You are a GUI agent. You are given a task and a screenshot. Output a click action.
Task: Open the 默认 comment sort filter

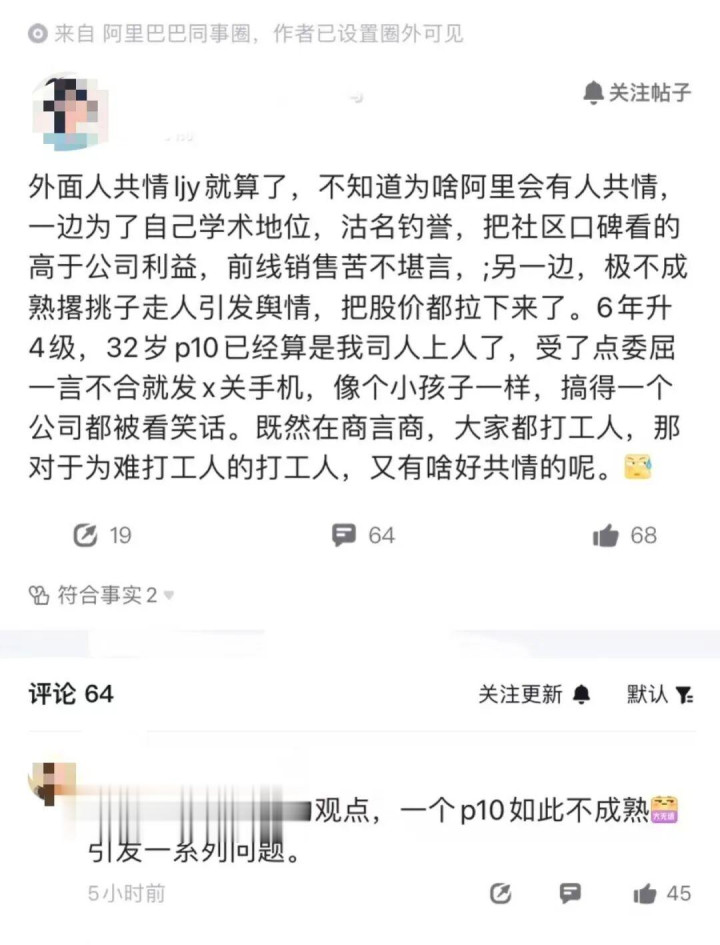pyautogui.click(x=659, y=694)
